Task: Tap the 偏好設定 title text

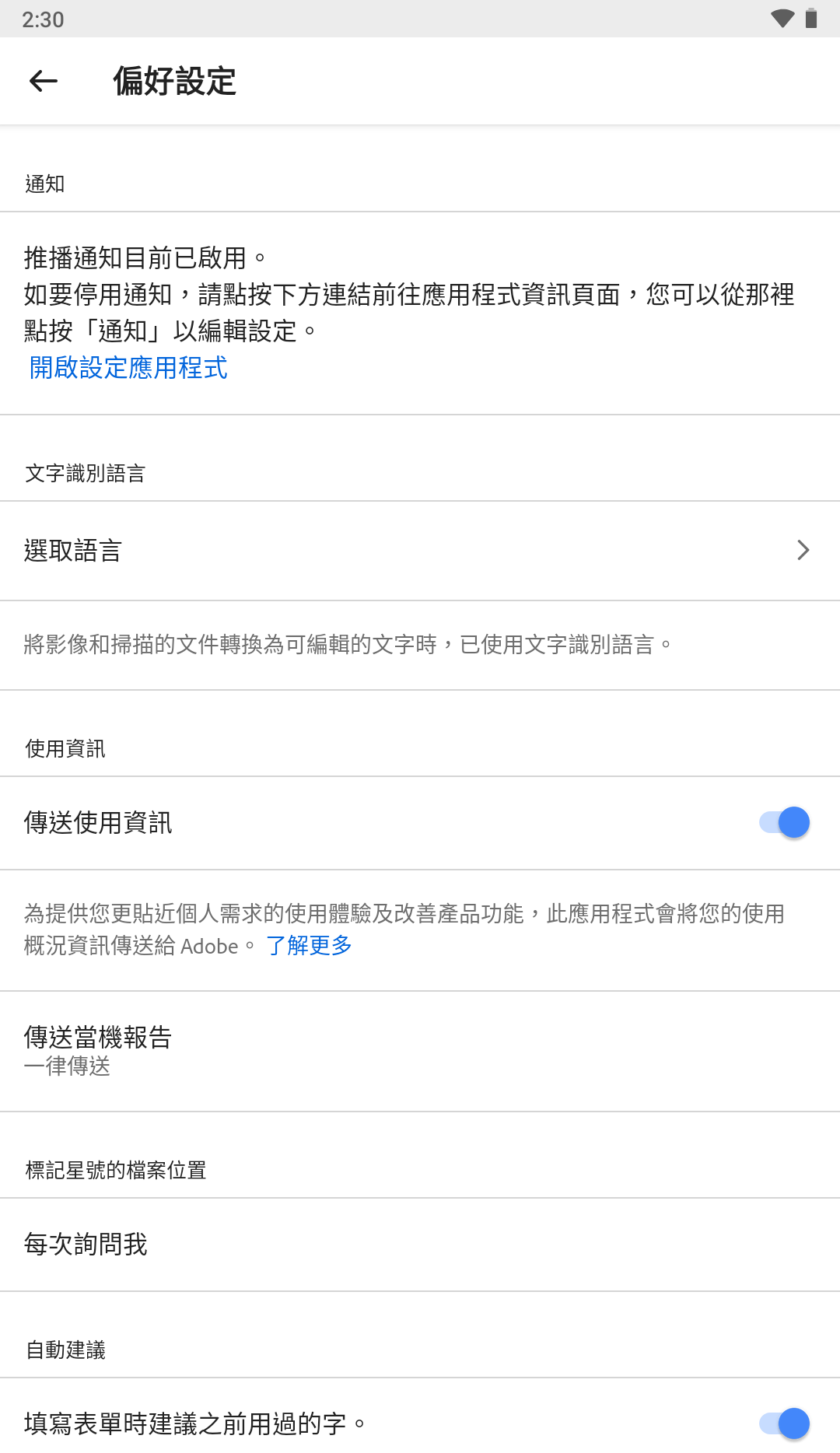Action: (174, 81)
